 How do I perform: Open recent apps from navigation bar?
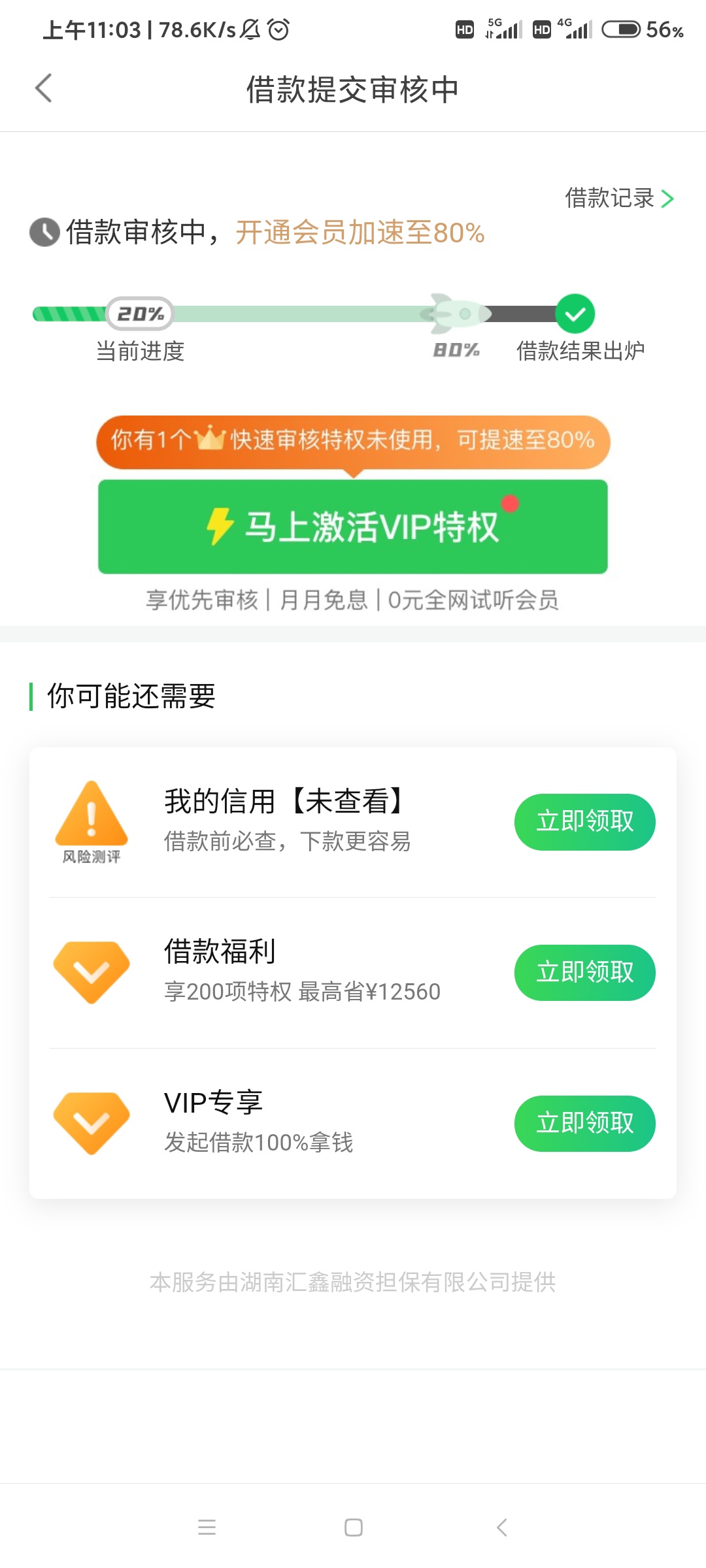tap(207, 1527)
